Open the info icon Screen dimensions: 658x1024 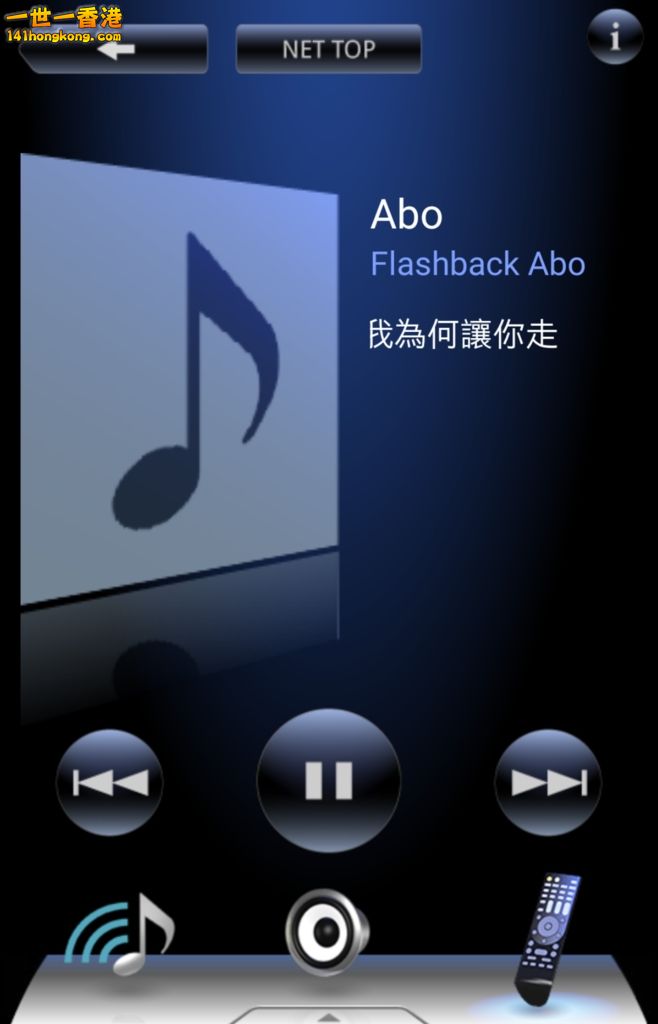(614, 37)
